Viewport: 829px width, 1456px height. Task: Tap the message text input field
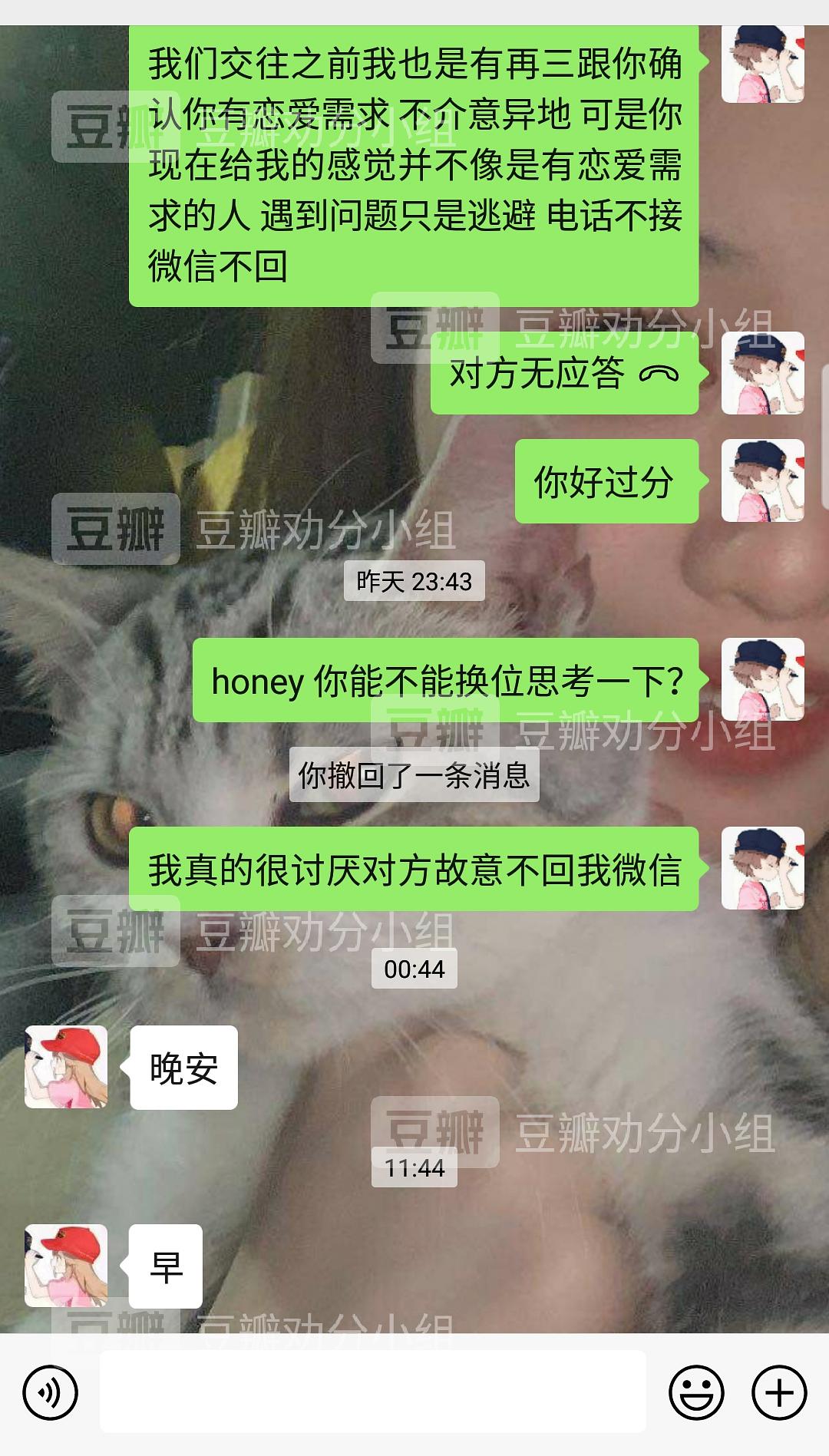coord(372,1392)
